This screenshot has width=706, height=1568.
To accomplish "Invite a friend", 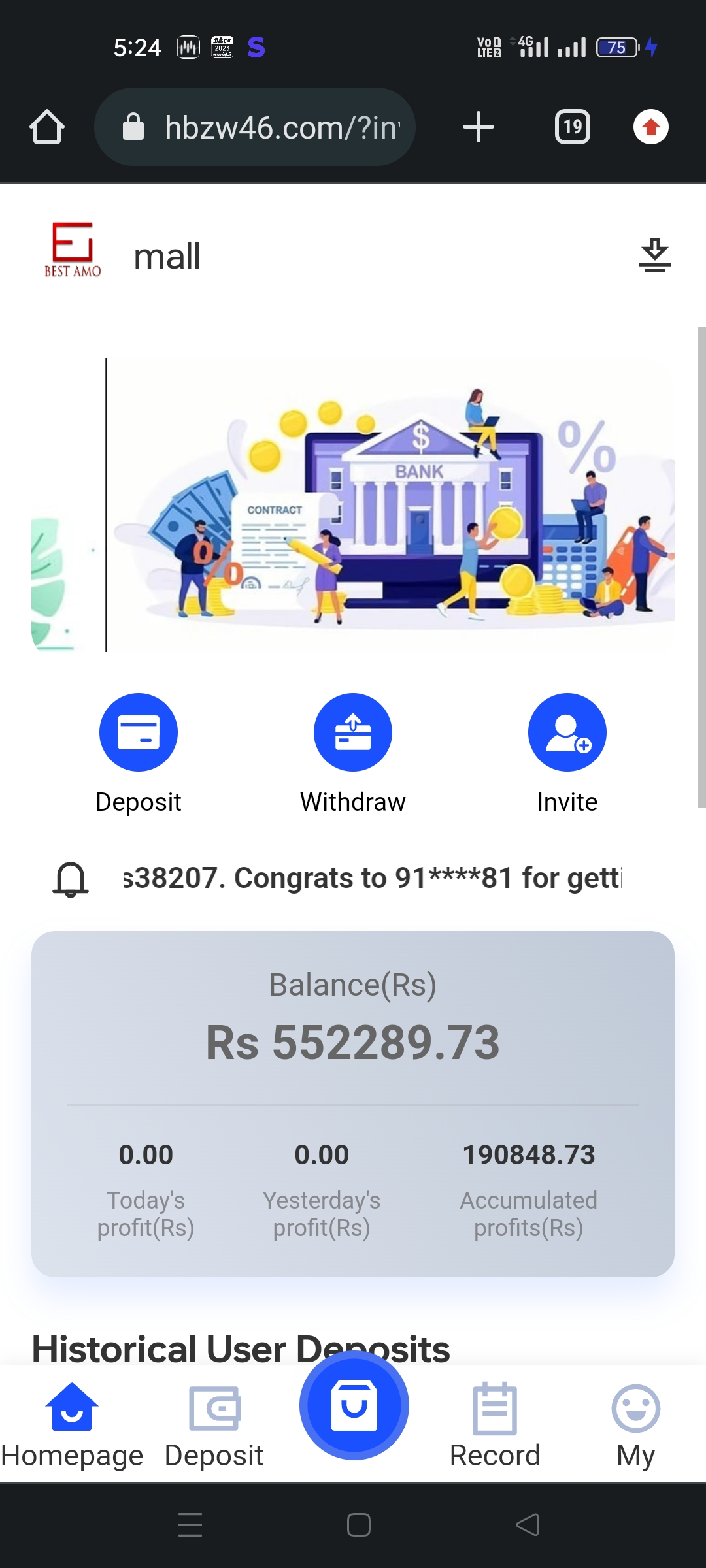I will pyautogui.click(x=567, y=732).
